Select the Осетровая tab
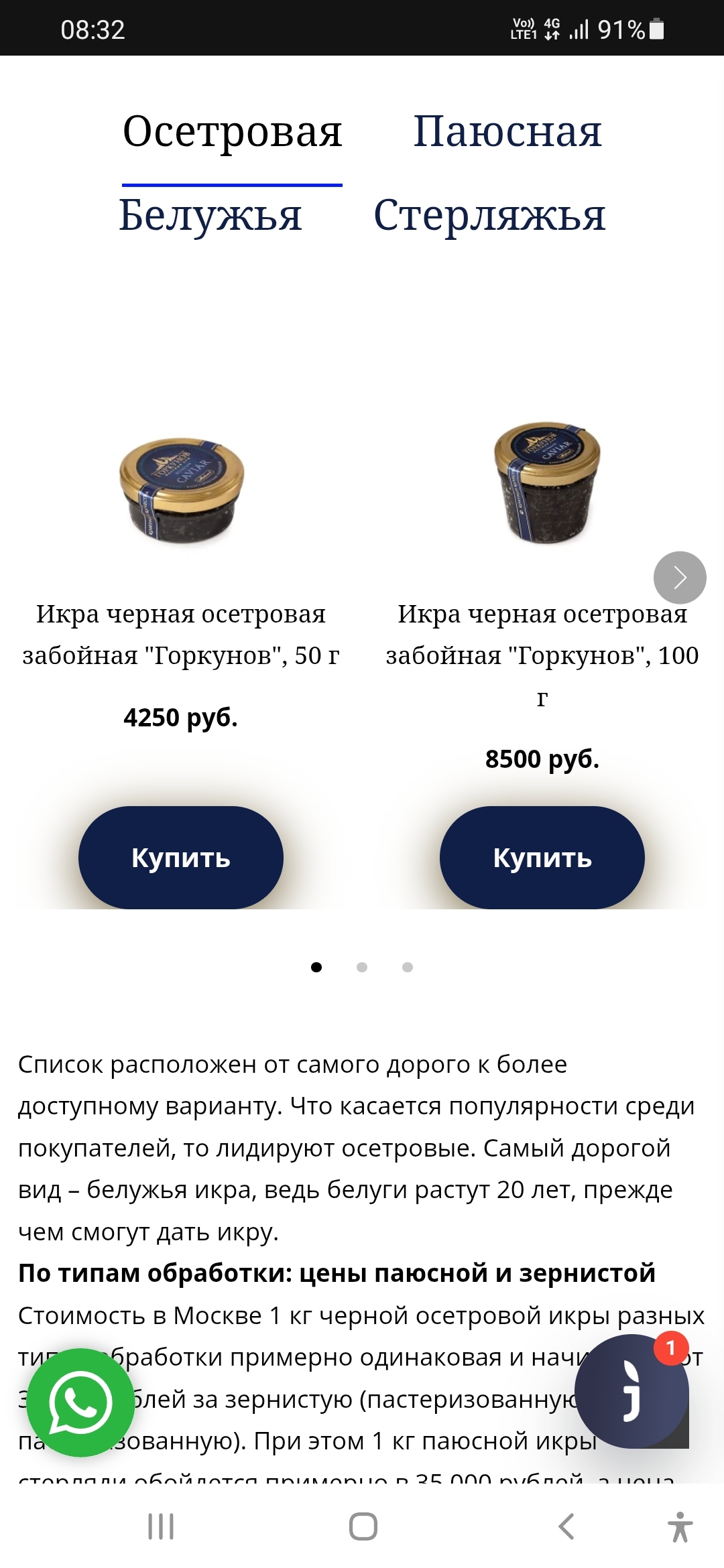Viewport: 724px width, 1568px height. pyautogui.click(x=233, y=131)
